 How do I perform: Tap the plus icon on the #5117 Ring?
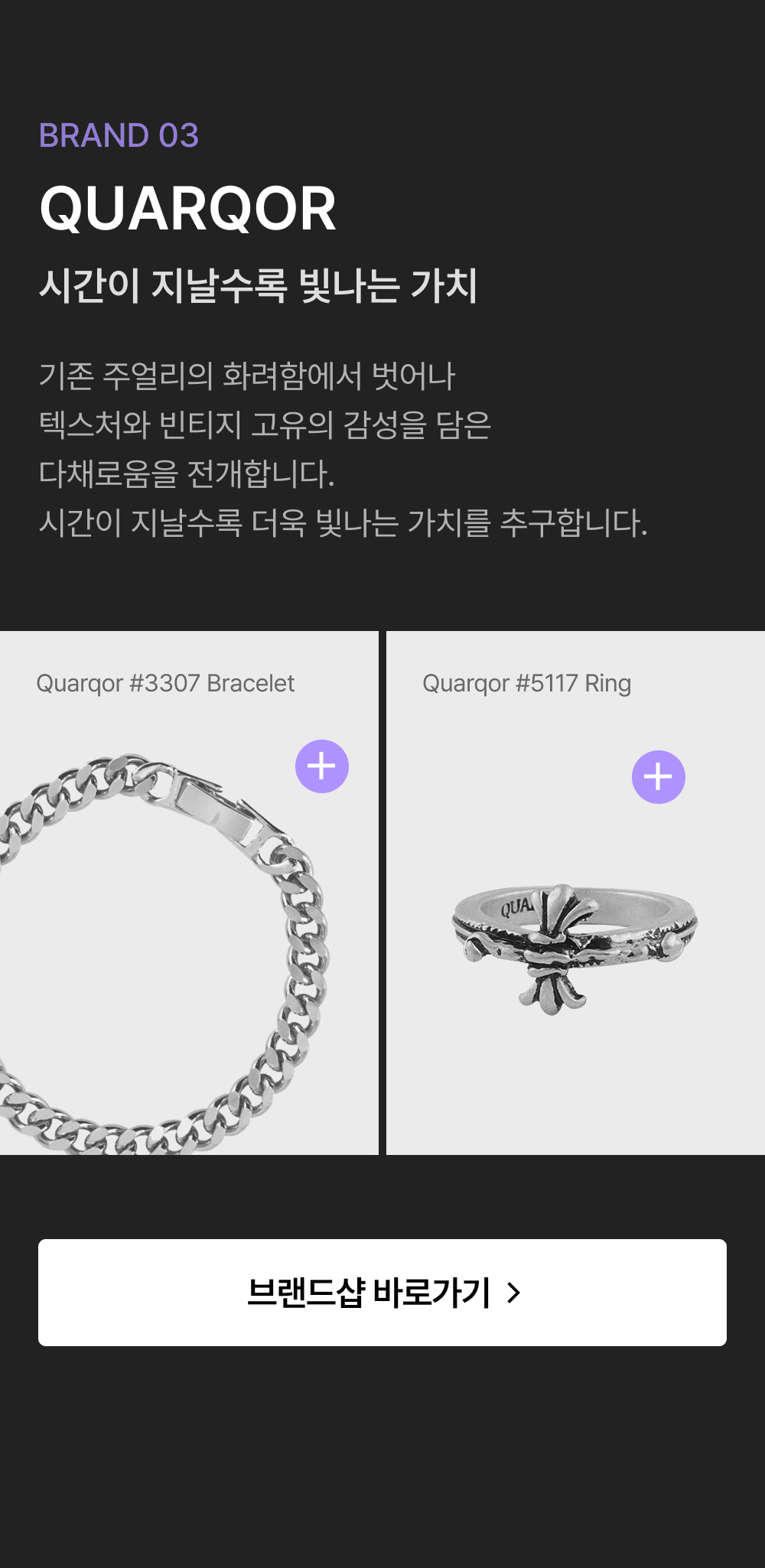point(659,777)
